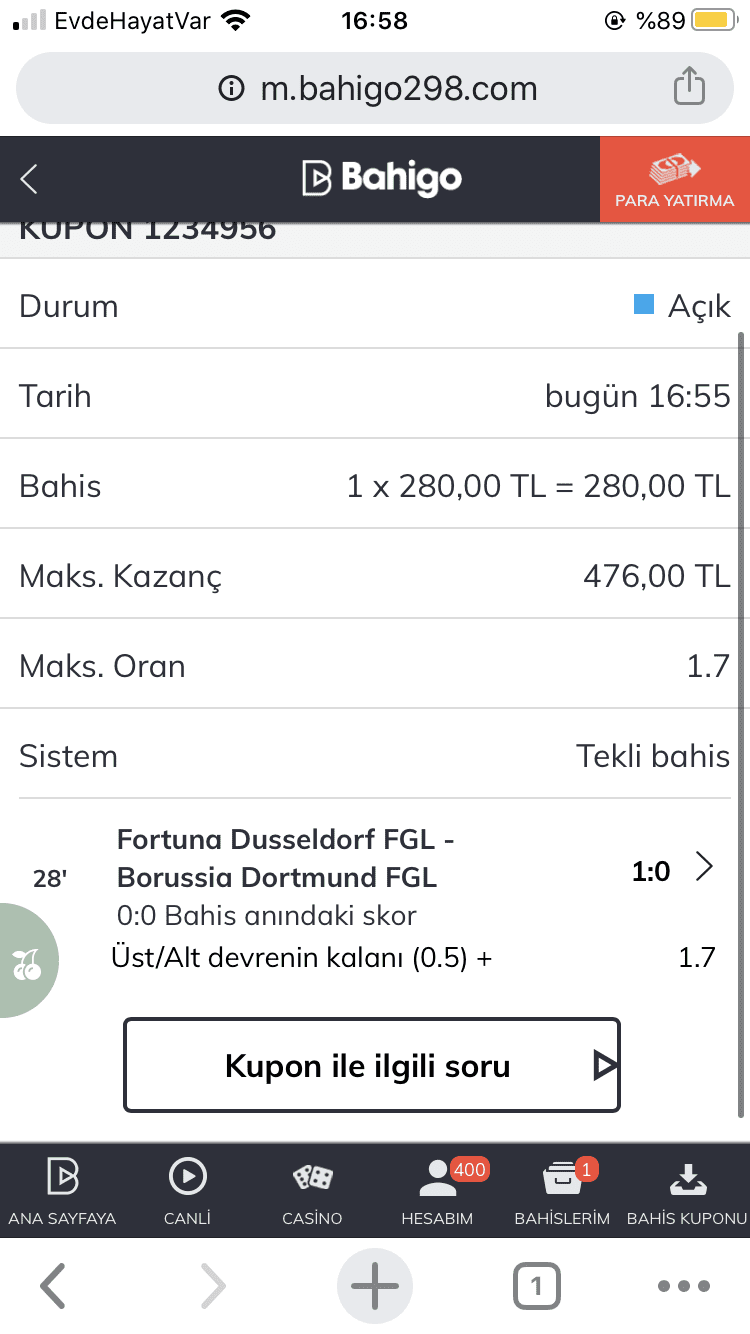The width and height of the screenshot is (750, 1334).
Task: Tap the Kupon ile ilgili soru button
Action: coord(372,1065)
